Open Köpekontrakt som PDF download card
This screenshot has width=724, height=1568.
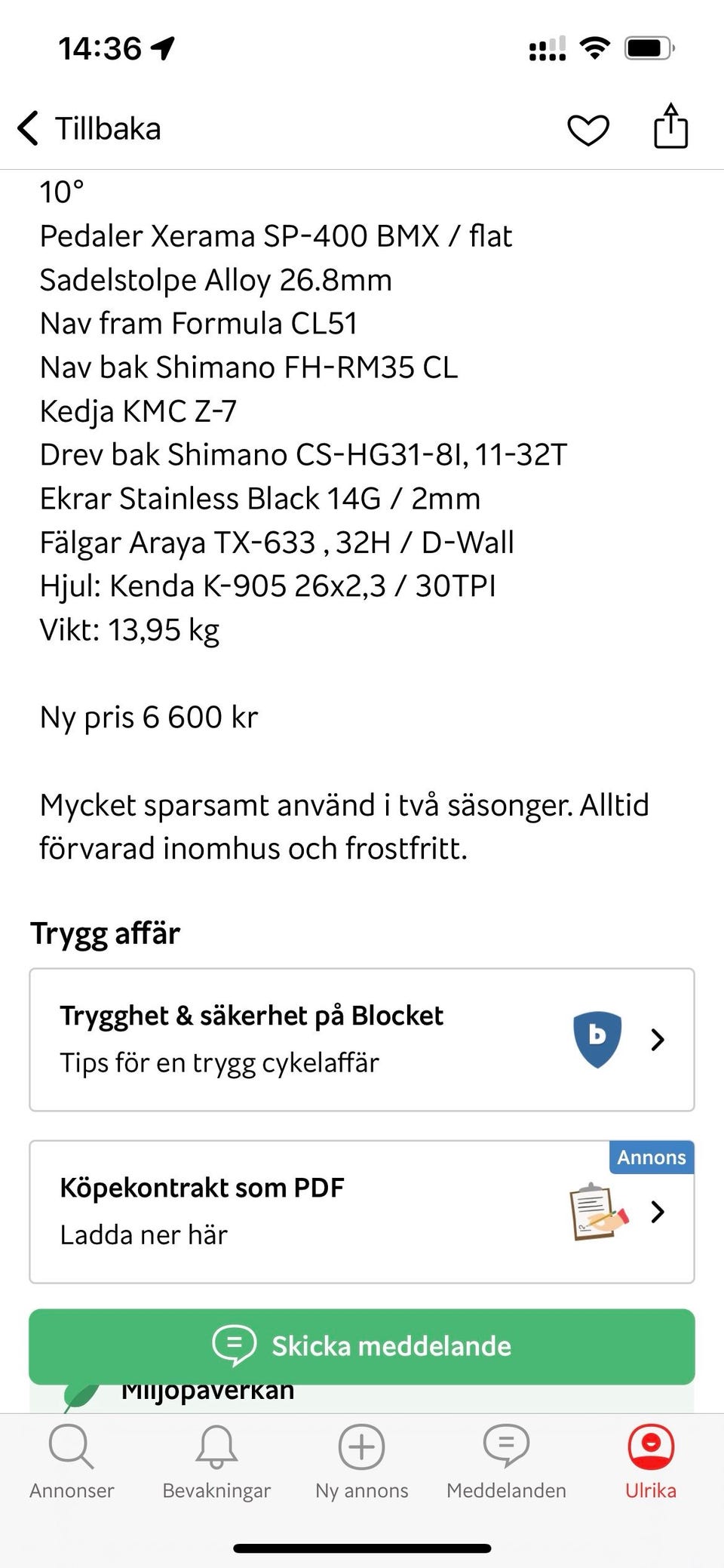[362, 1211]
